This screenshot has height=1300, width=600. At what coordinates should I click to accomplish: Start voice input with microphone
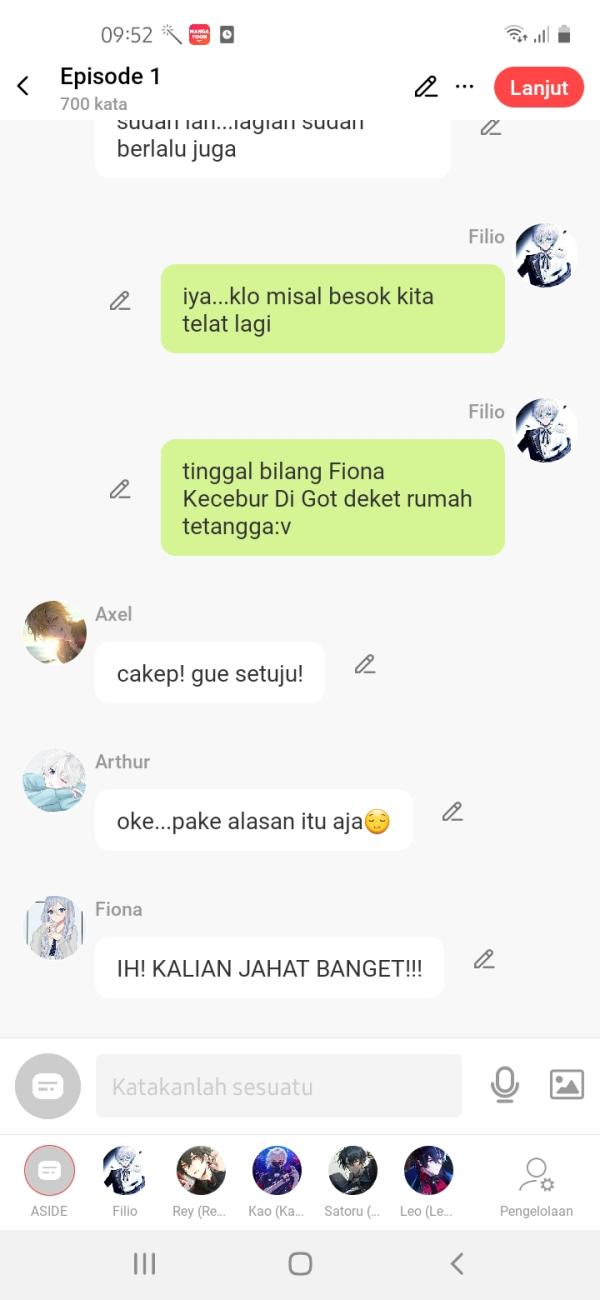pyautogui.click(x=505, y=1085)
